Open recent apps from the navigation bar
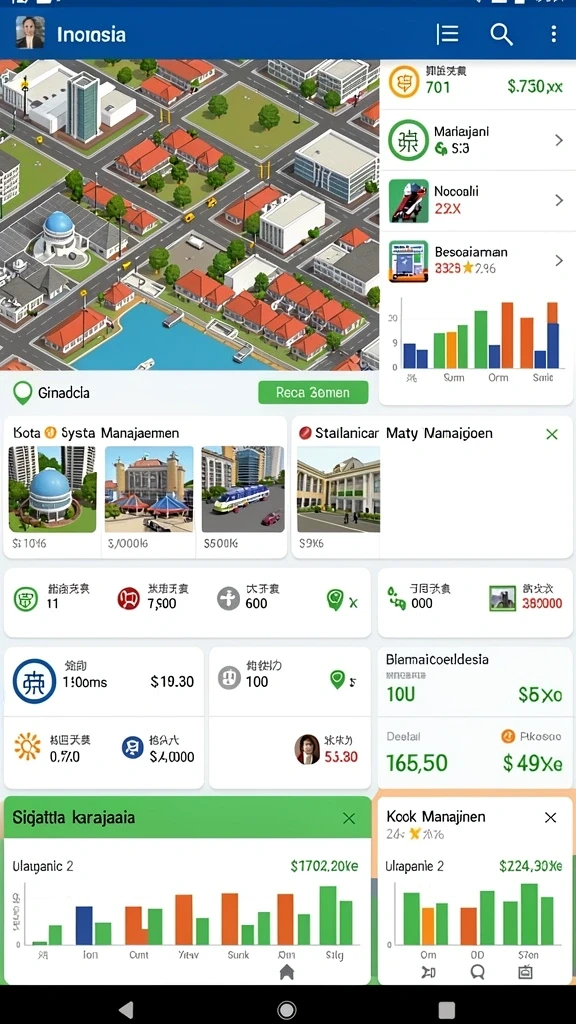The width and height of the screenshot is (576, 1024). pos(447,1010)
